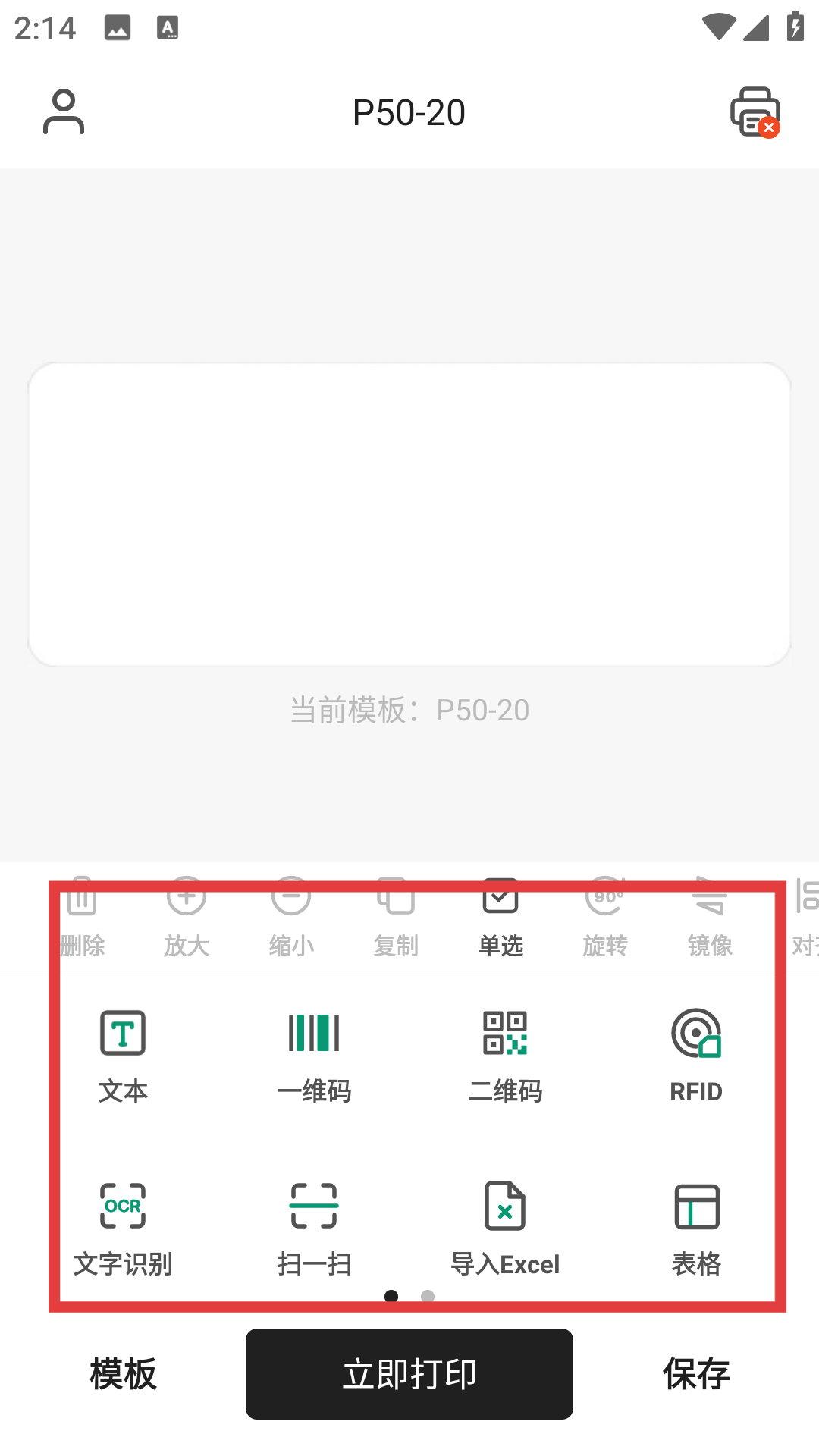Tap 立即打印 to print now
819x1456 pixels.
pyautogui.click(x=409, y=1374)
